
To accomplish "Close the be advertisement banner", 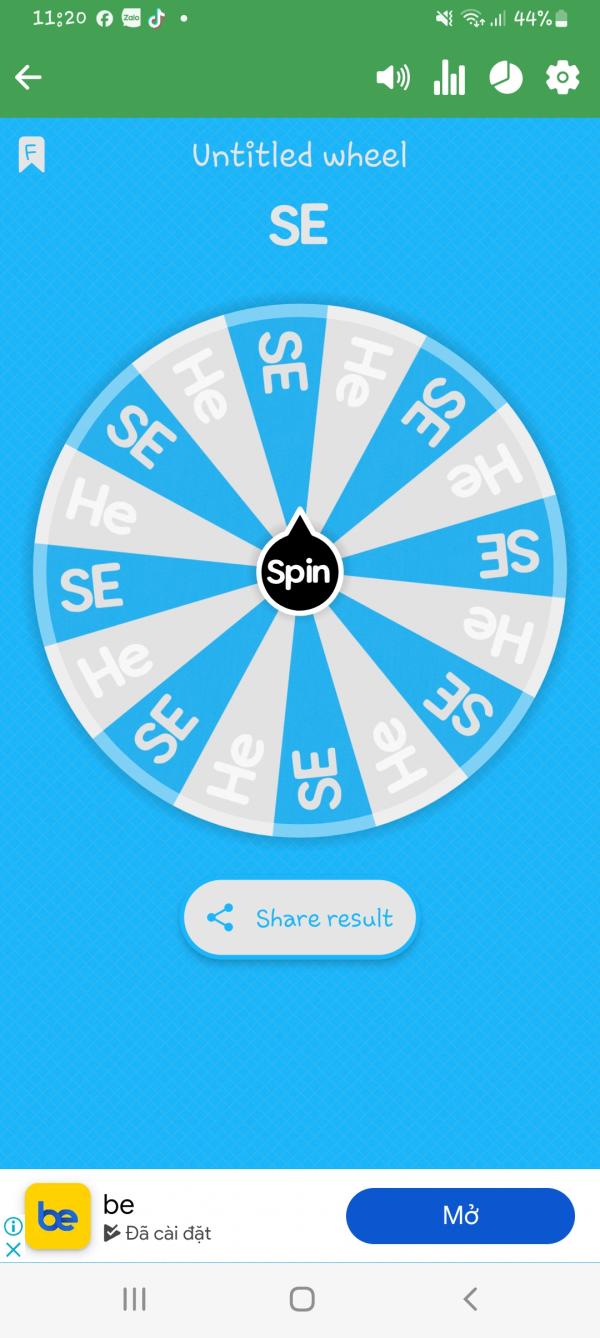I will pos(13,1249).
